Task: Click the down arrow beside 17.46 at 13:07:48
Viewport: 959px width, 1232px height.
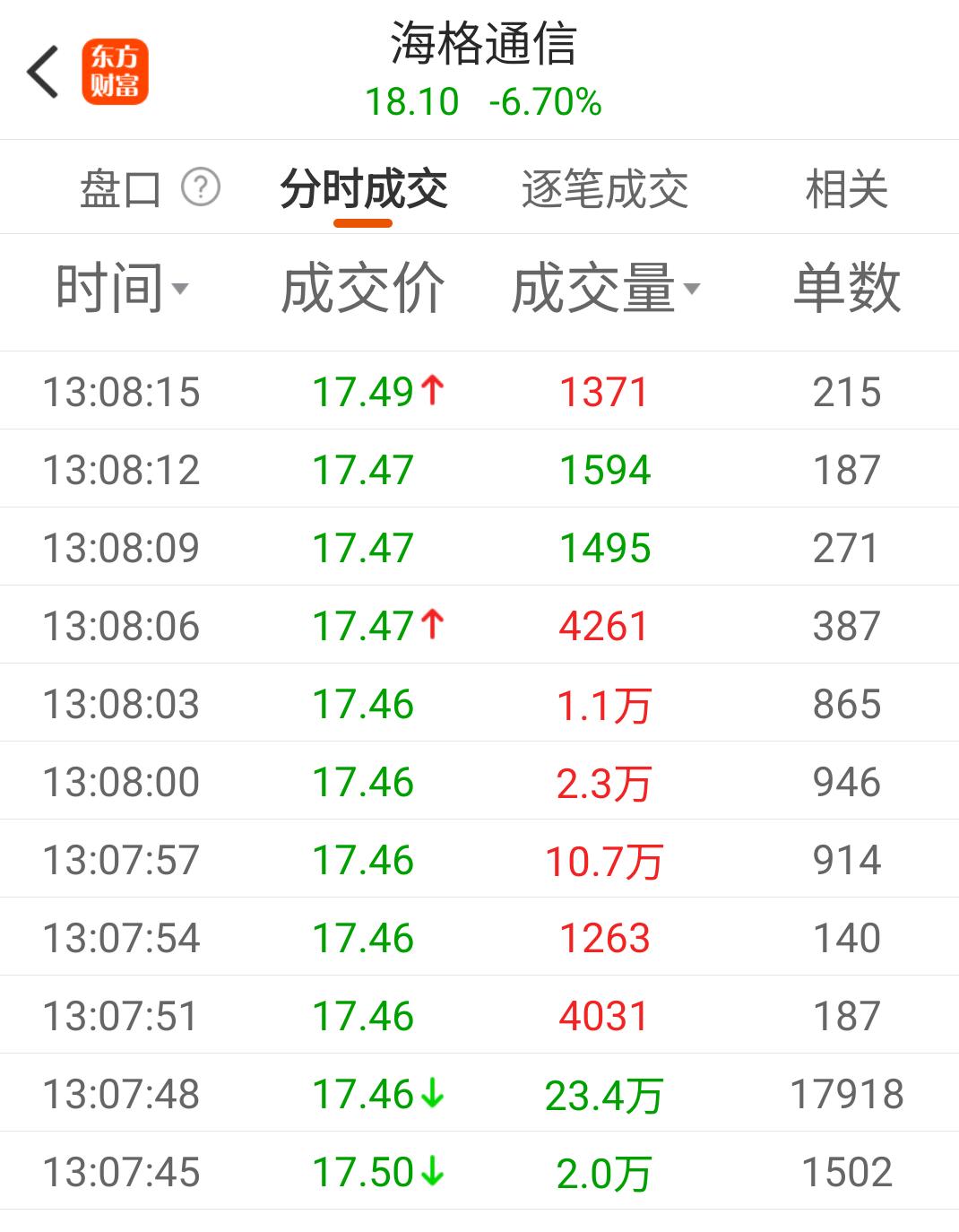Action: (x=433, y=1093)
